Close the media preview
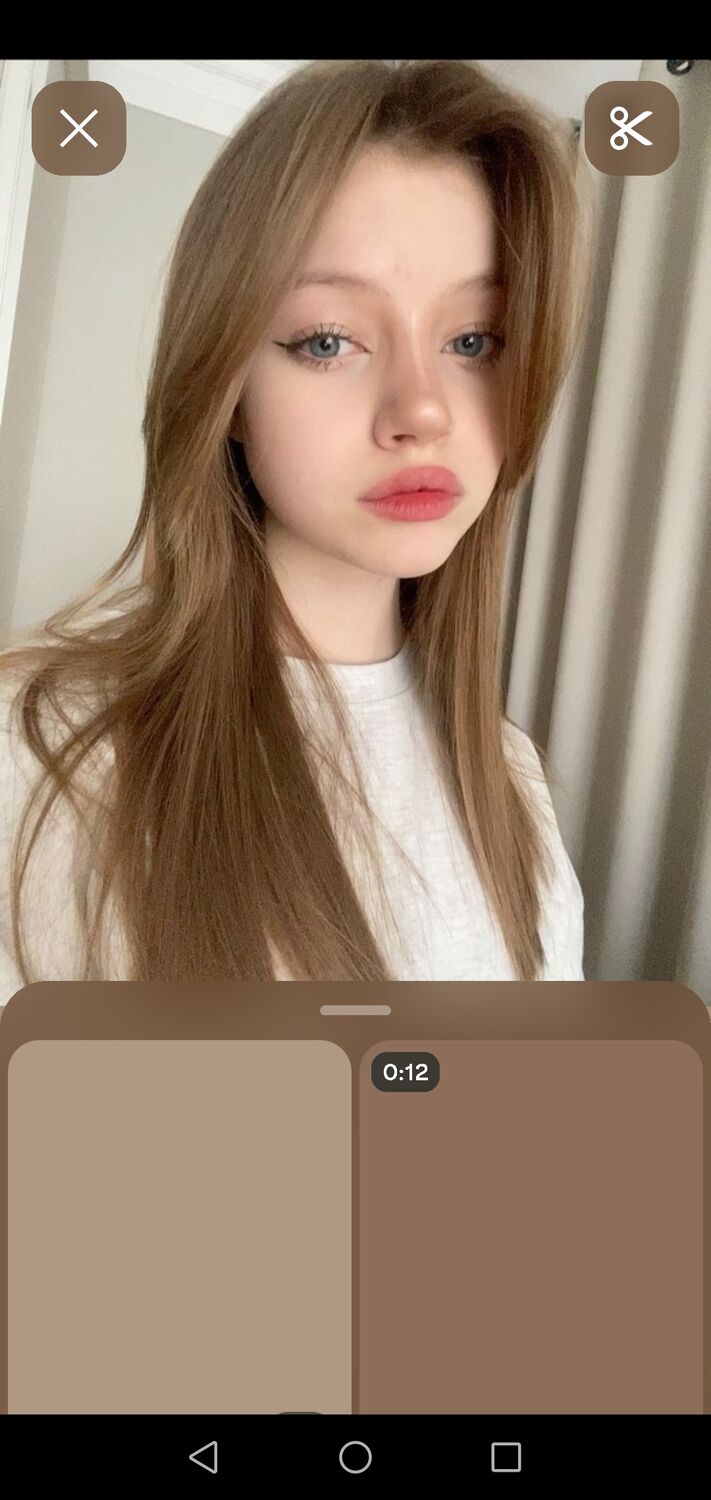Image resolution: width=711 pixels, height=1500 pixels. coord(79,128)
